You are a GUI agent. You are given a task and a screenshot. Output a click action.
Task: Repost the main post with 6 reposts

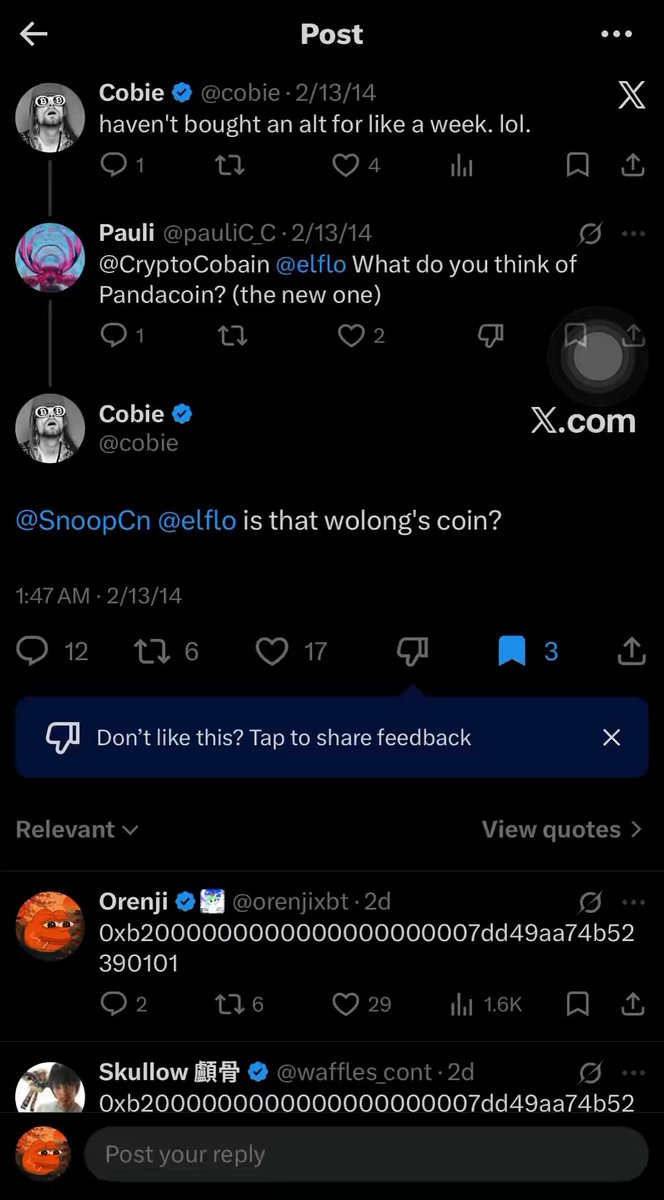(152, 652)
